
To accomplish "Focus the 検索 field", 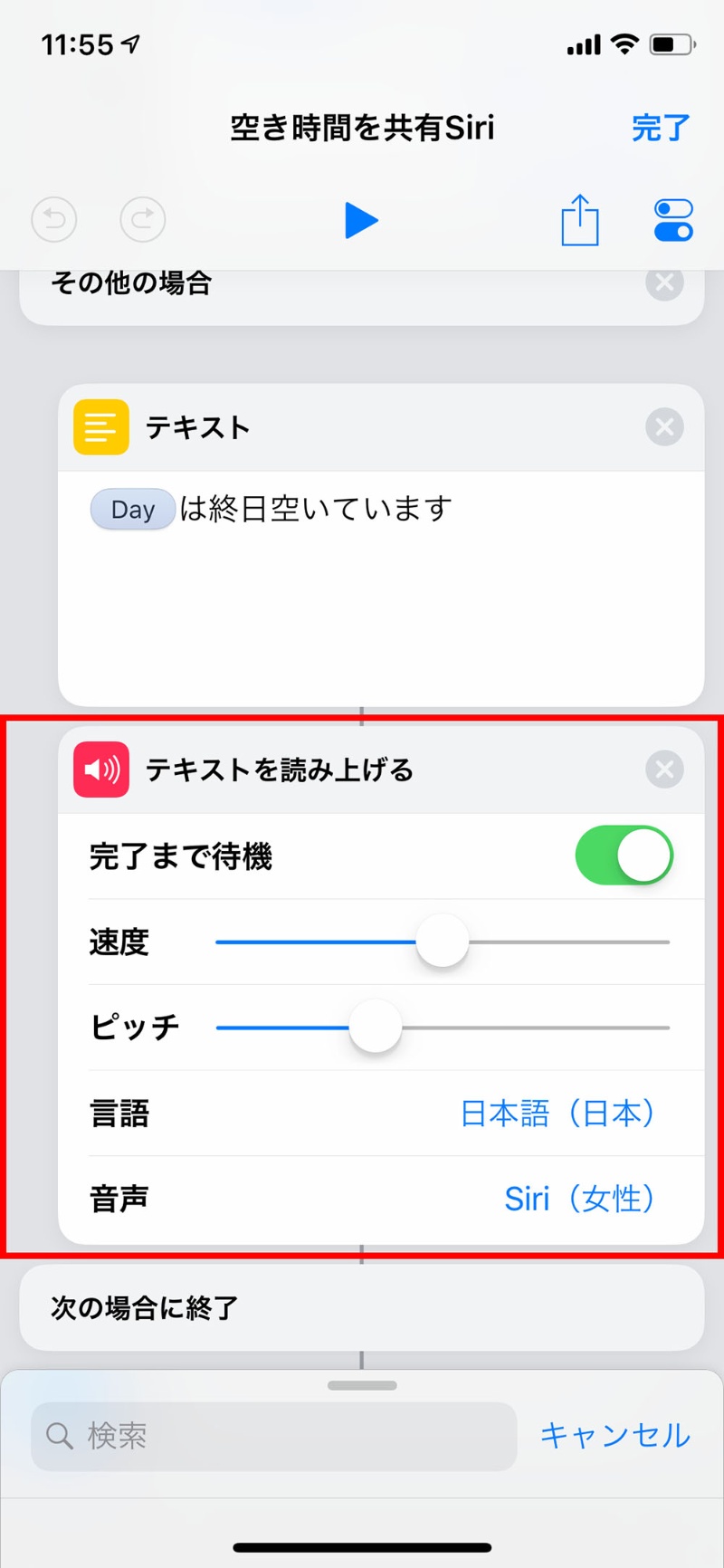I will click(273, 1436).
